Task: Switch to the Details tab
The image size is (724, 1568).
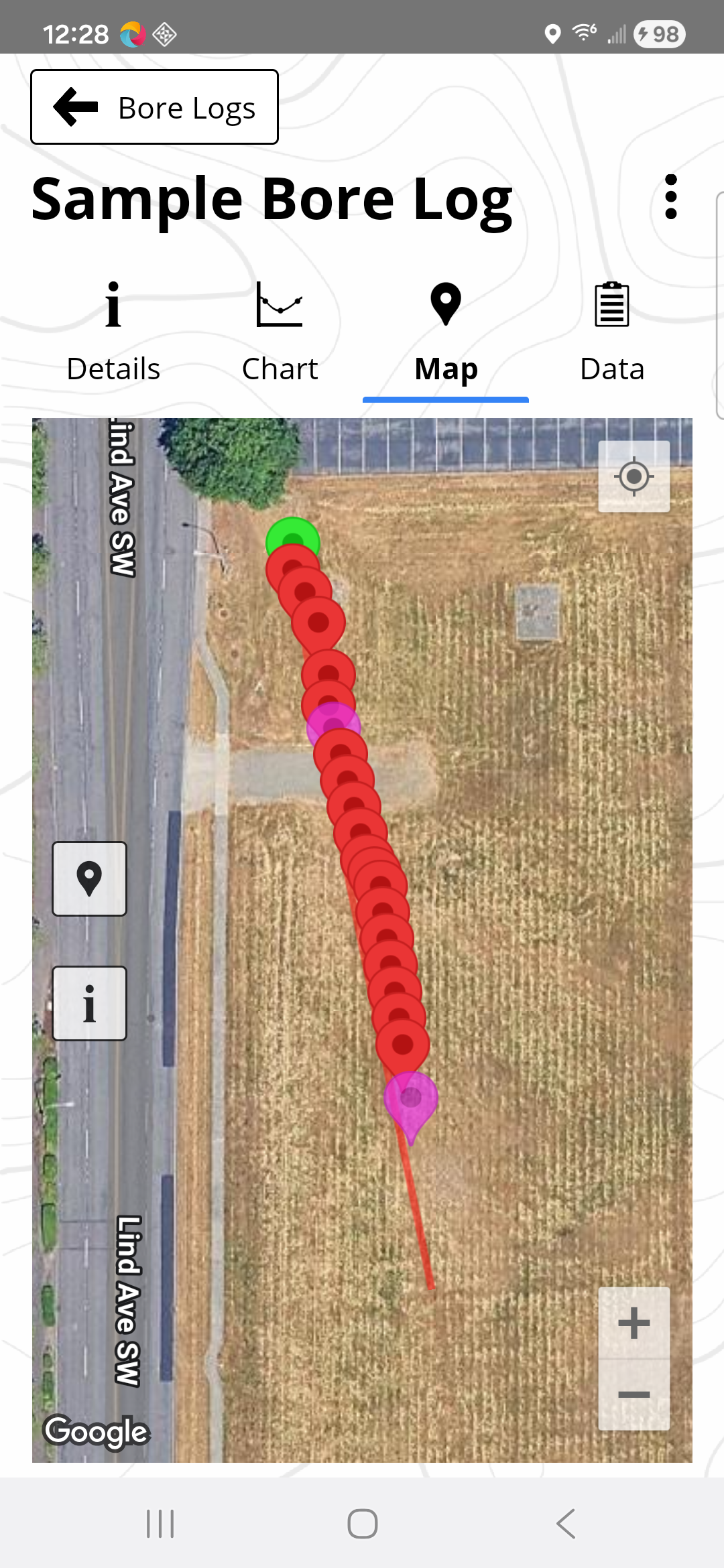Action: pos(113,333)
